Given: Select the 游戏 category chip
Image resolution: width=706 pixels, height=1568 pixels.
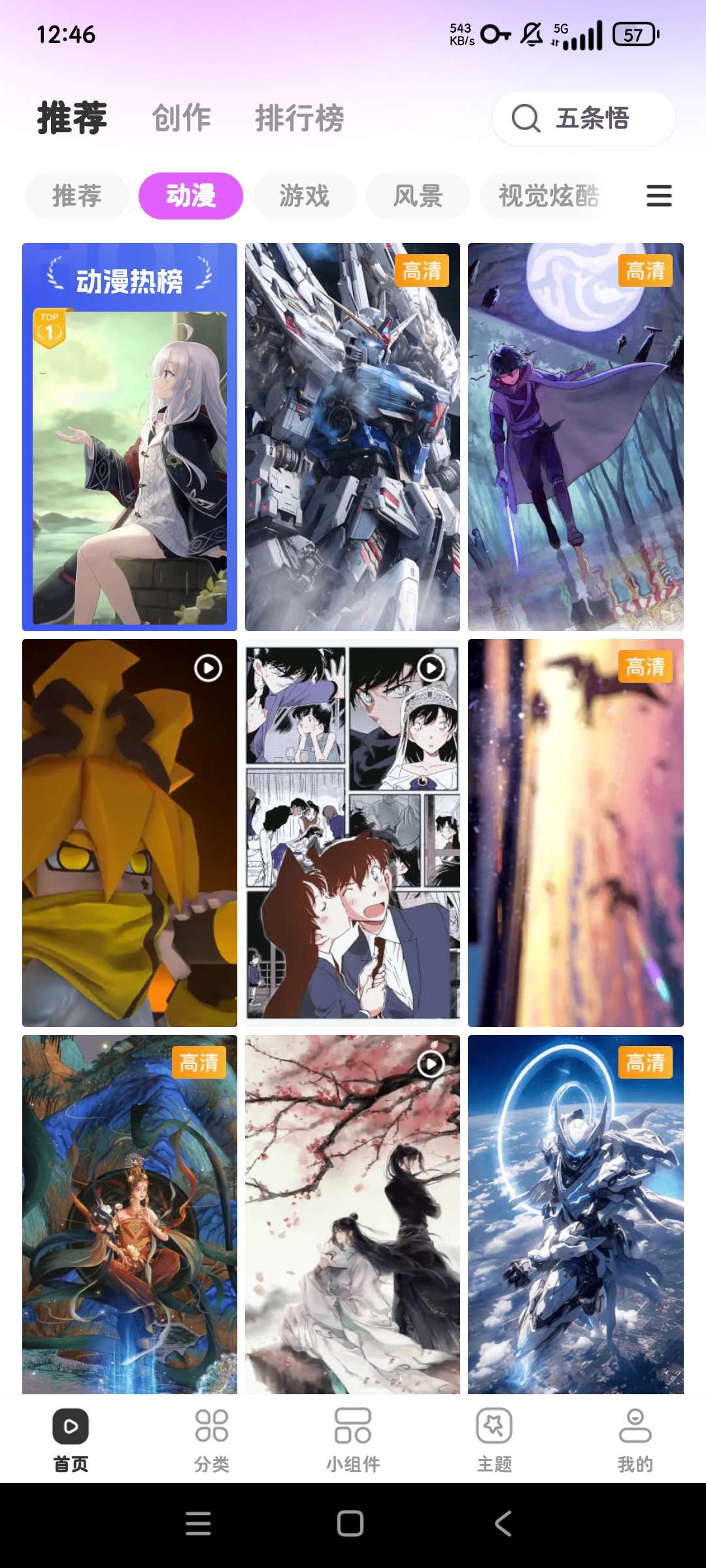Looking at the screenshot, I should tap(304, 196).
